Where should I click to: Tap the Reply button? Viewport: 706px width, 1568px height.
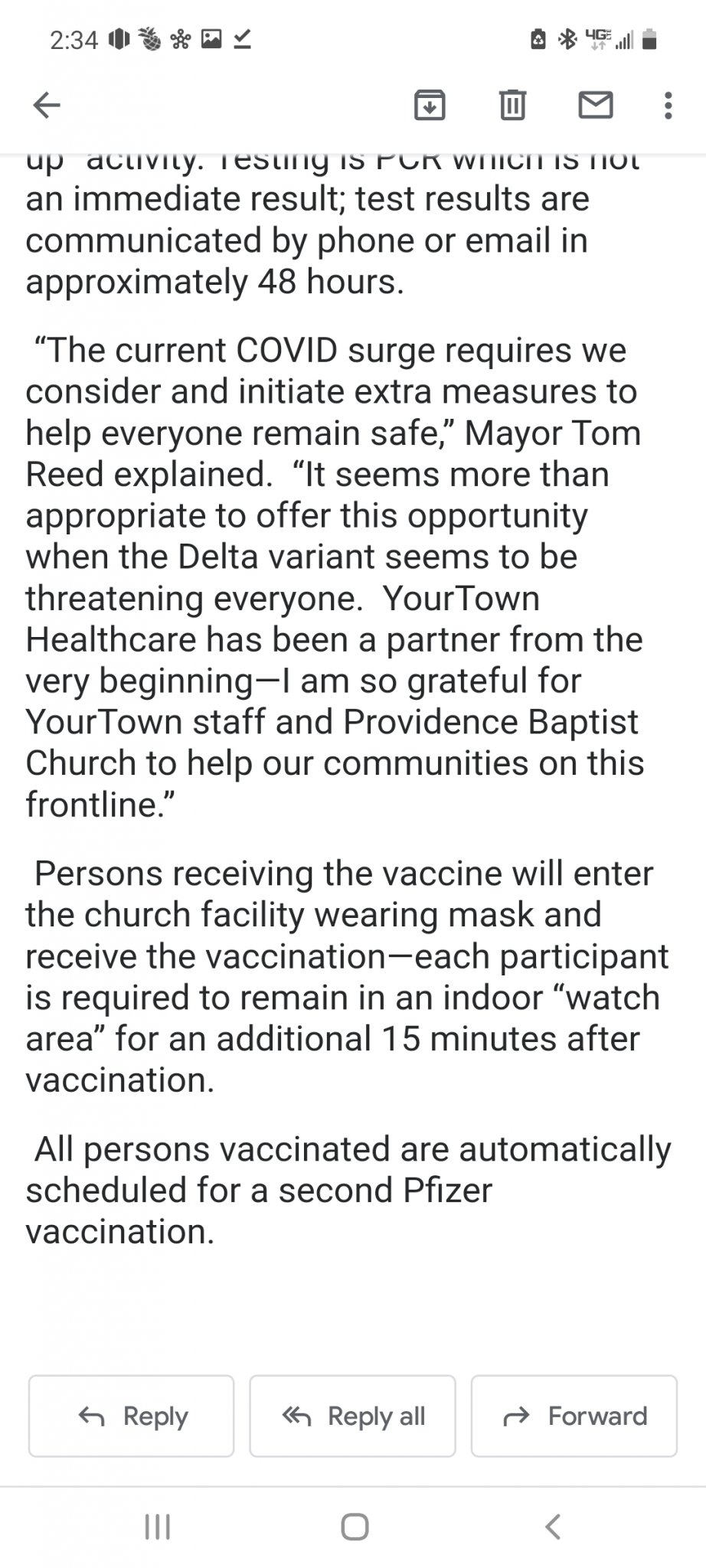(x=132, y=1416)
